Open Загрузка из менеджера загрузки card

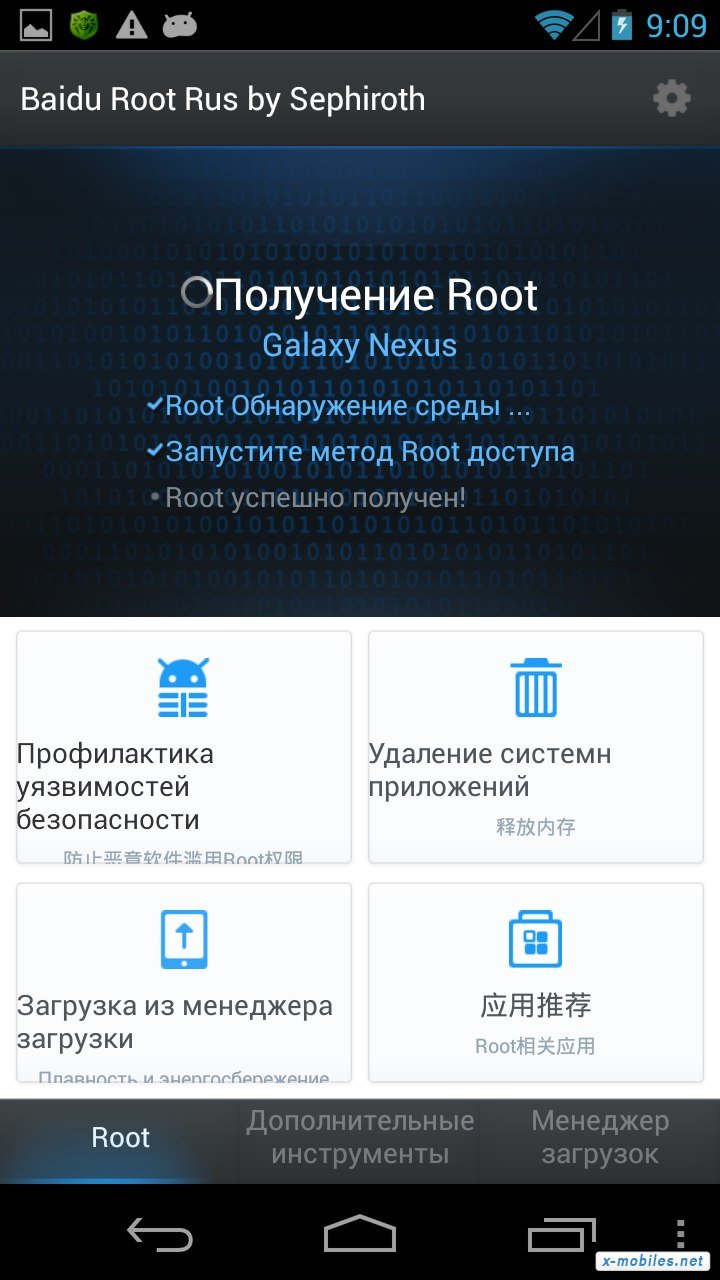click(184, 983)
